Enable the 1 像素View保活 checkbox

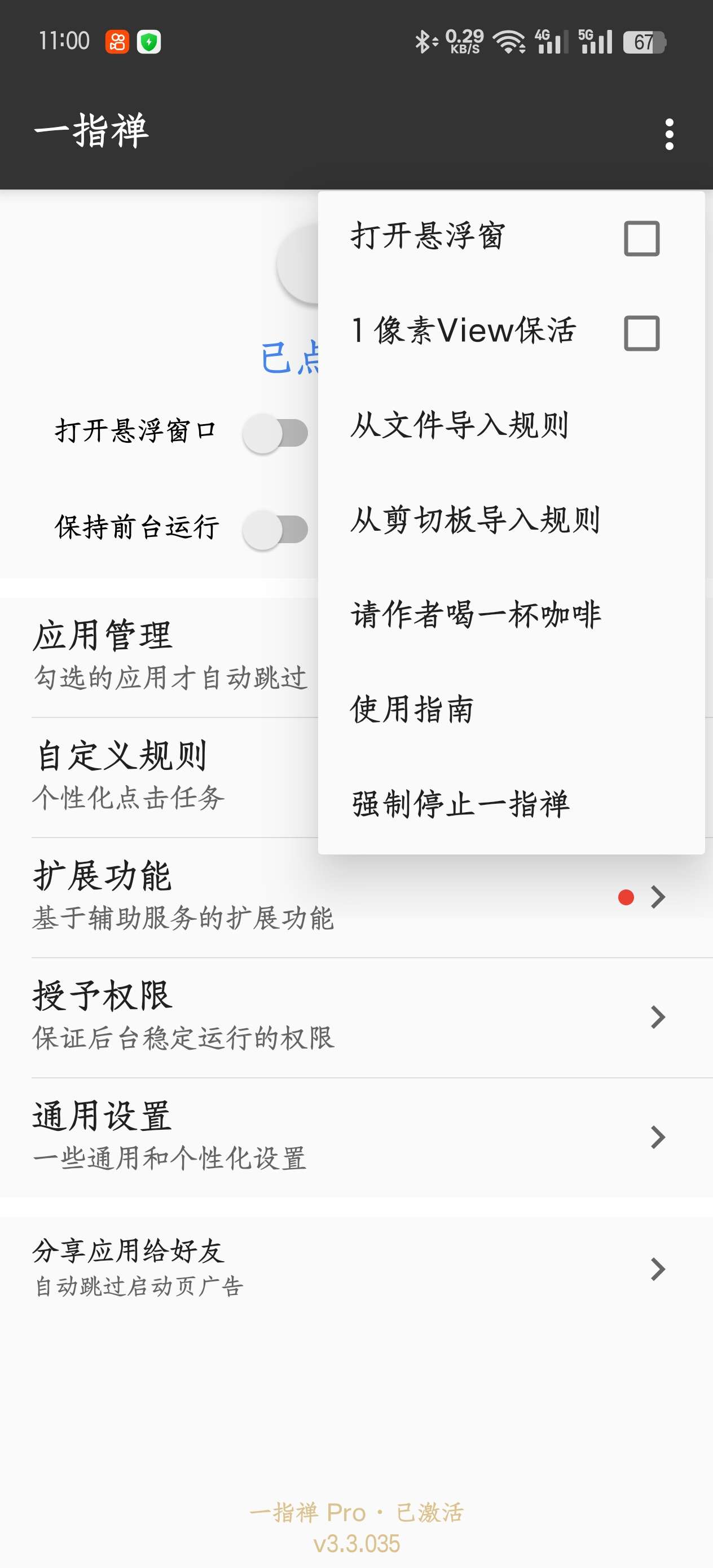point(641,333)
